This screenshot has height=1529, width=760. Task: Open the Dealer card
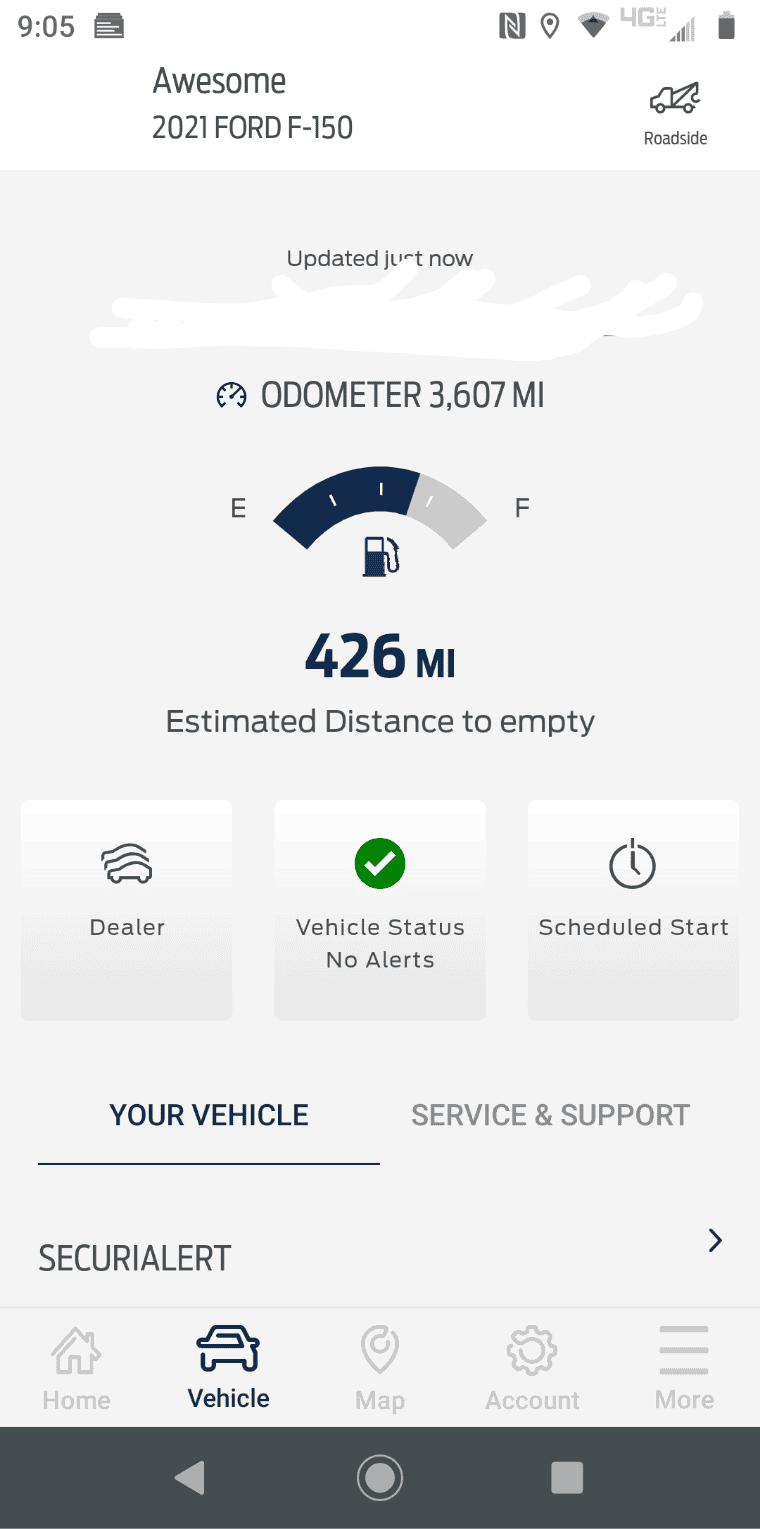pyautogui.click(x=127, y=909)
